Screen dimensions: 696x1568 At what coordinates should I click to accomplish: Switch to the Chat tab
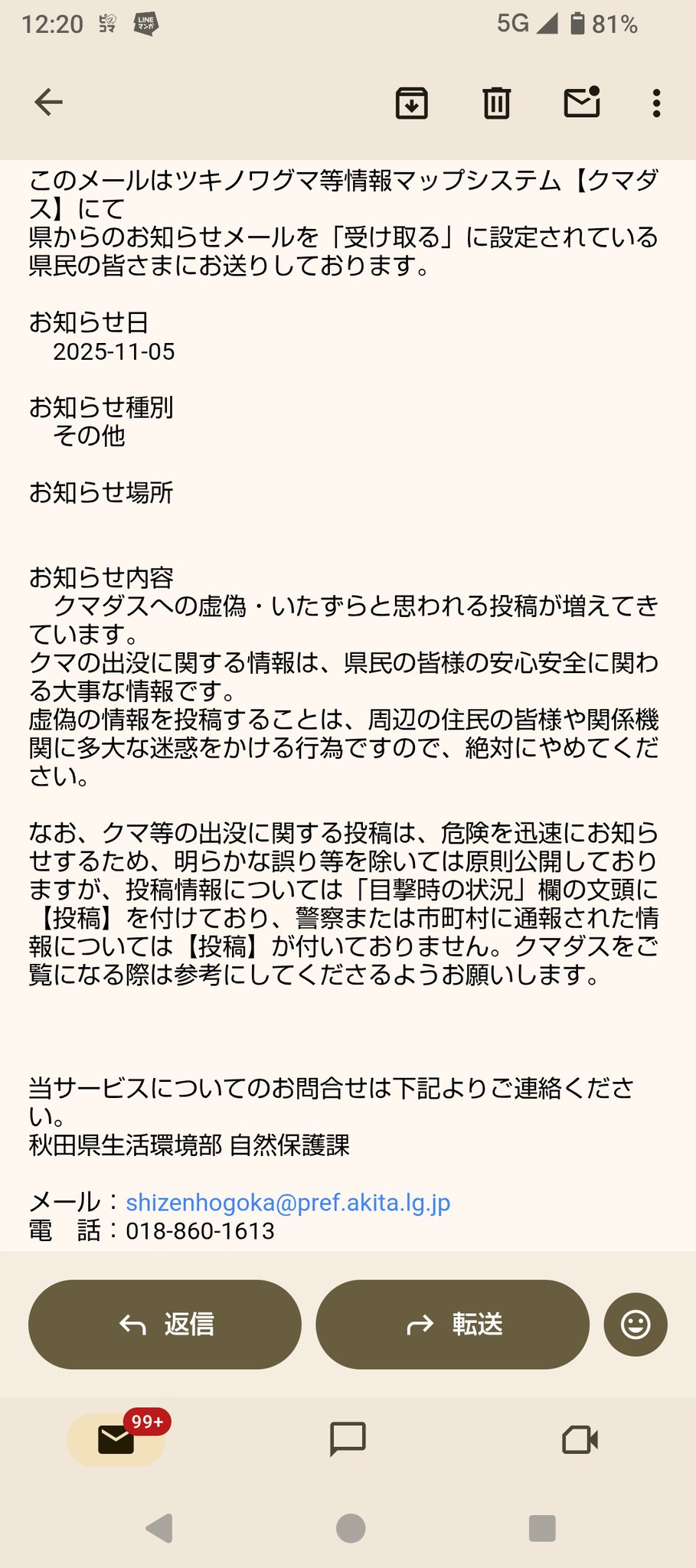pos(348,1439)
